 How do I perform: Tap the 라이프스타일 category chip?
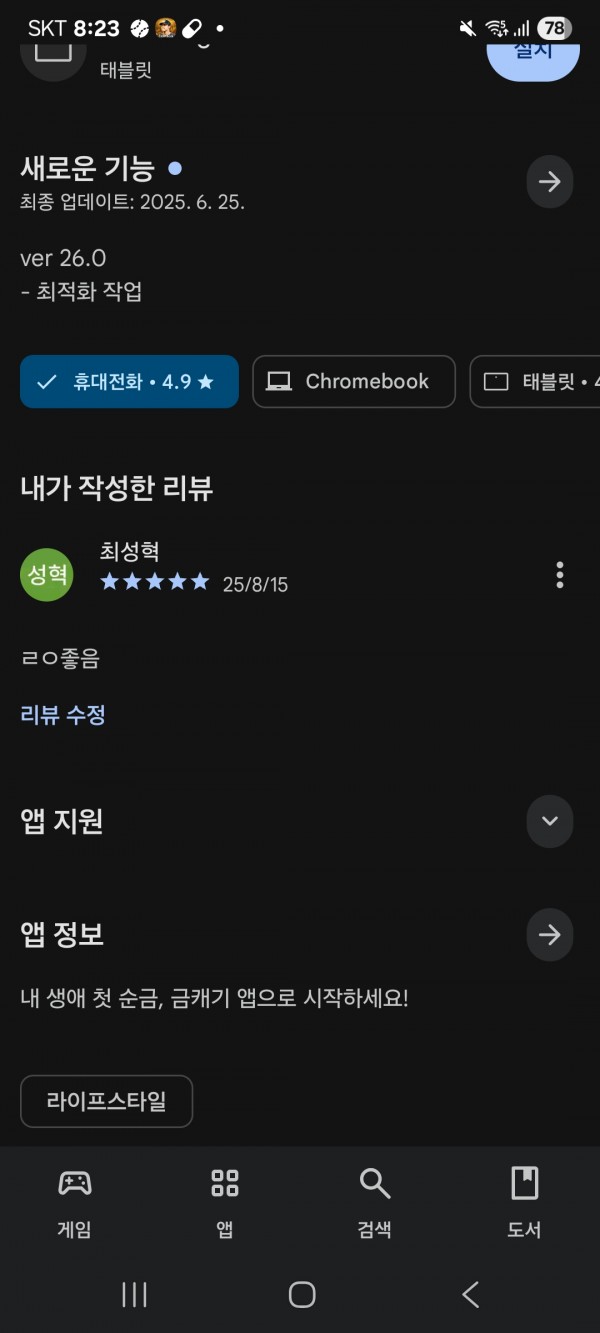pos(106,1102)
